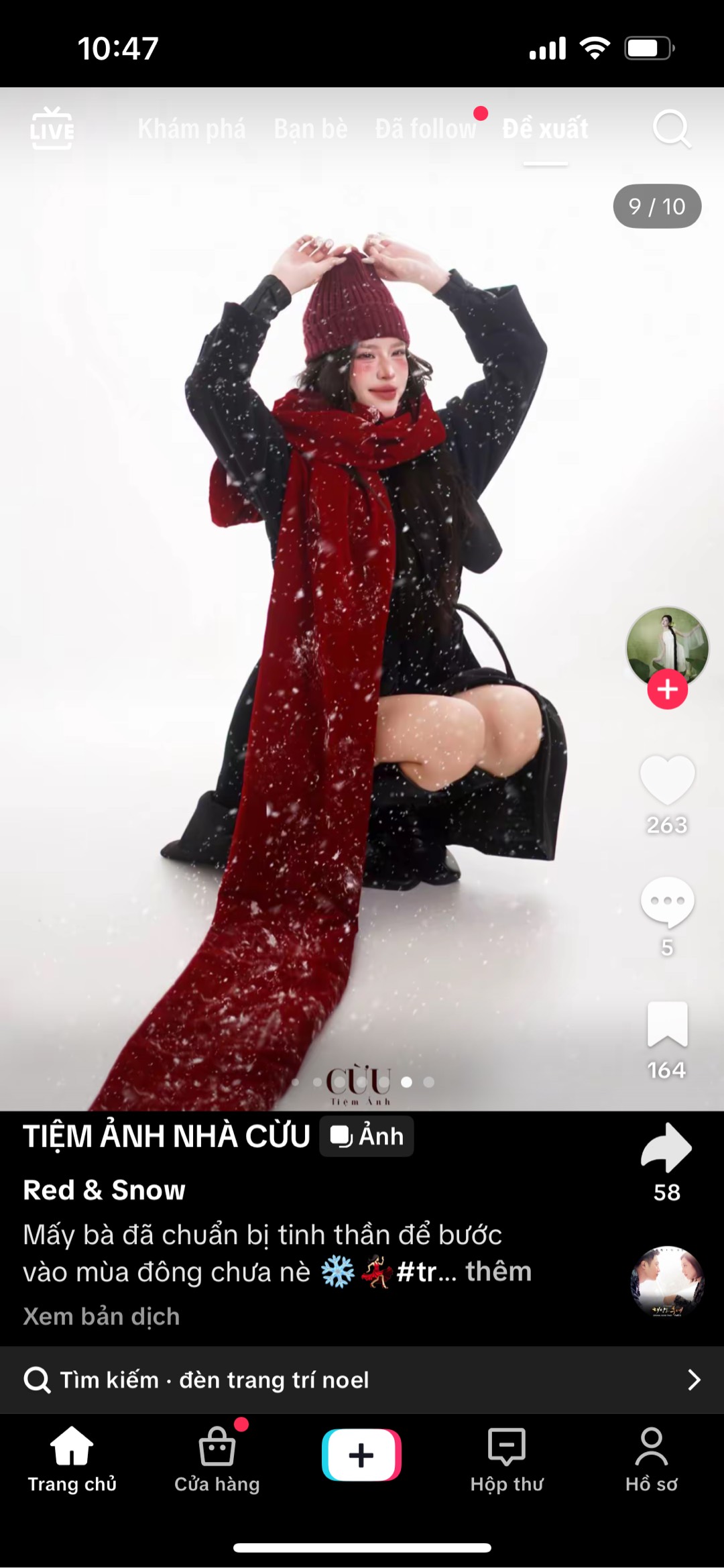
Task: Open the Đã follow feed
Action: pos(426,129)
